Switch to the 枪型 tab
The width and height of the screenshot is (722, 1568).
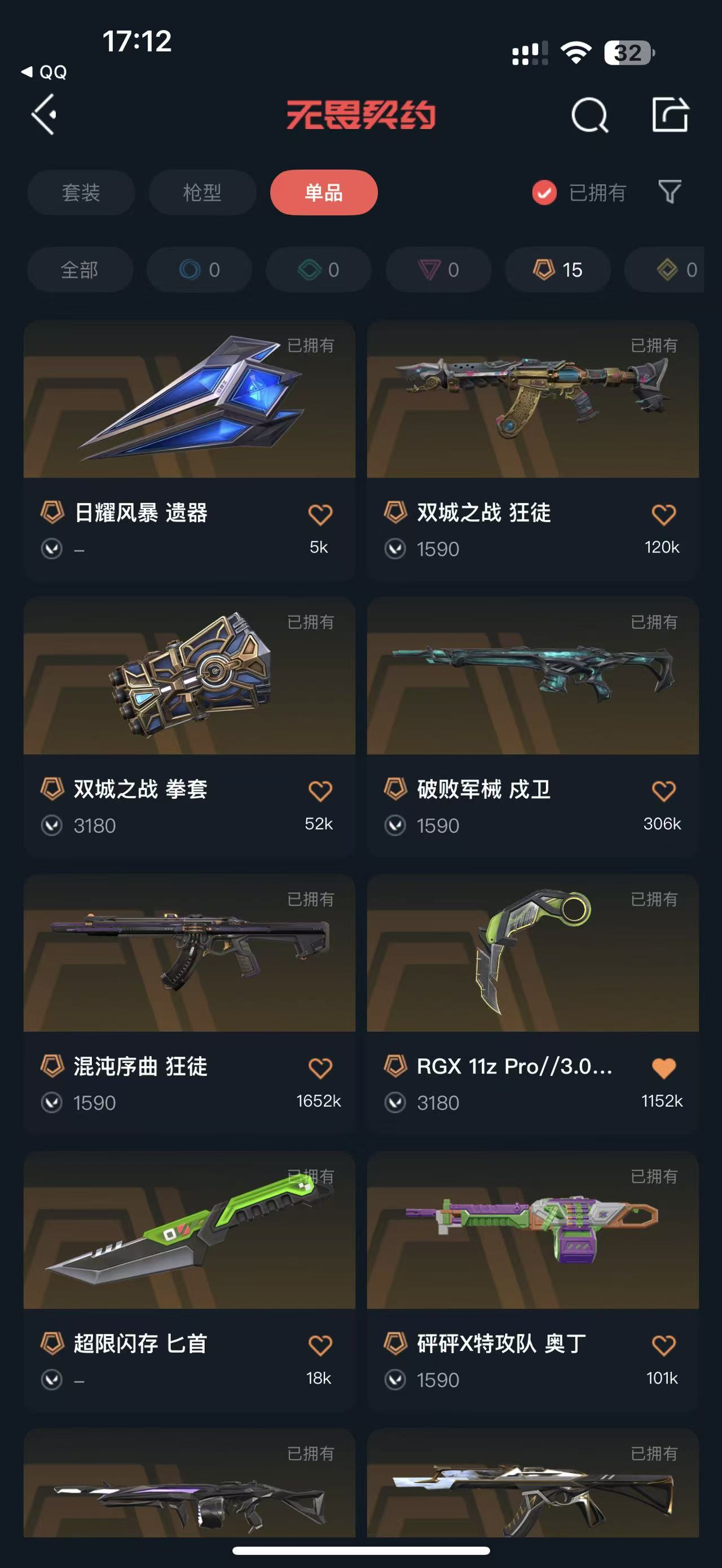click(202, 192)
